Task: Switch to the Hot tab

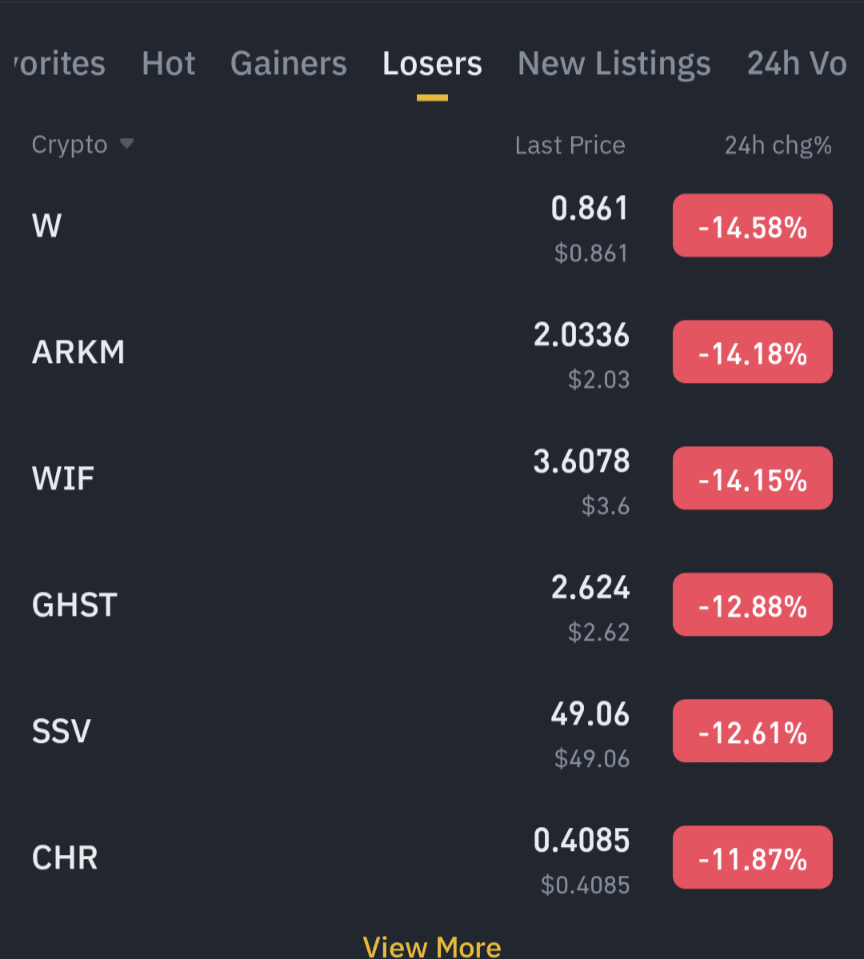Action: [168, 63]
